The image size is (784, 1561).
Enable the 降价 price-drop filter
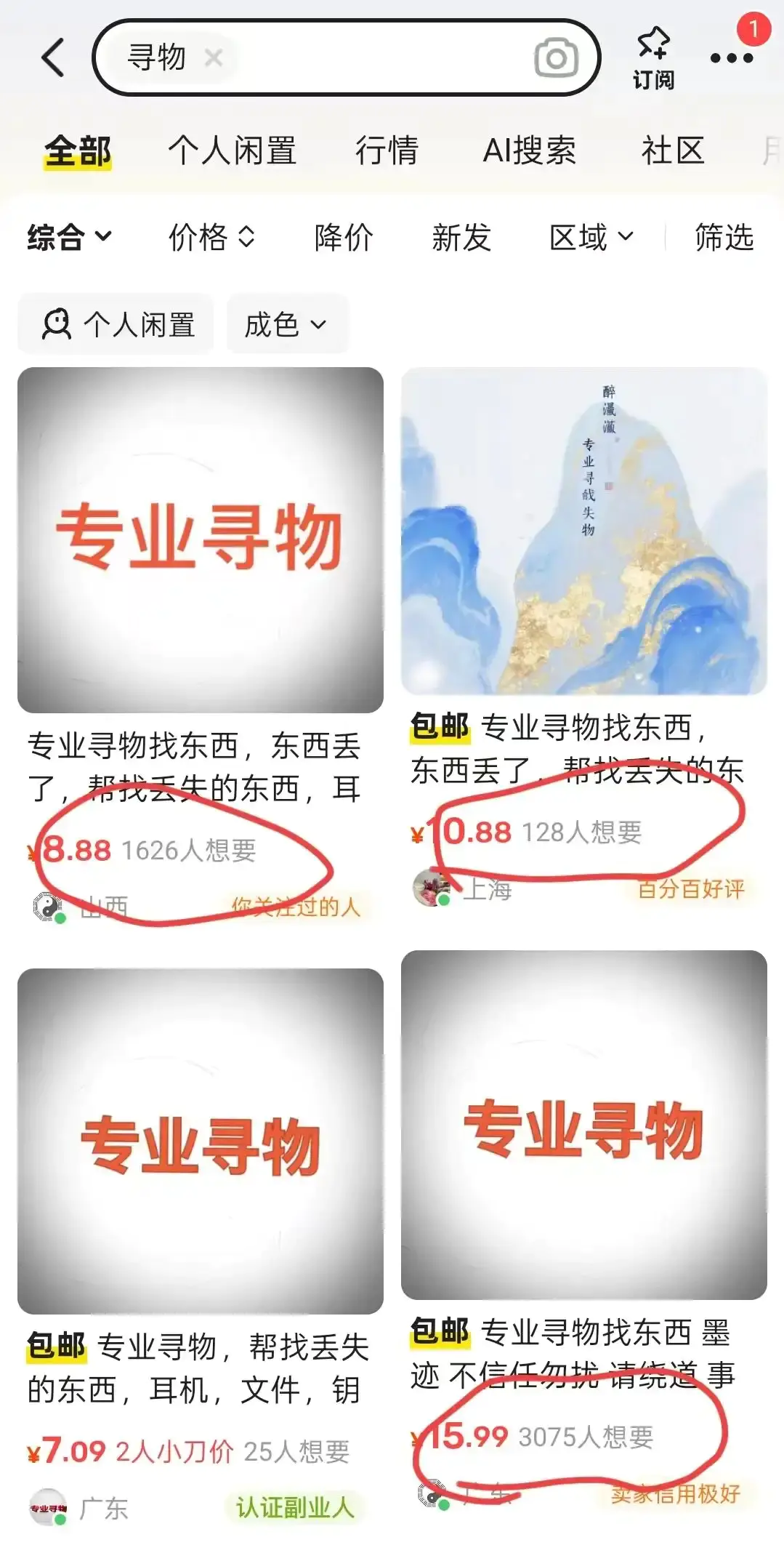point(344,238)
